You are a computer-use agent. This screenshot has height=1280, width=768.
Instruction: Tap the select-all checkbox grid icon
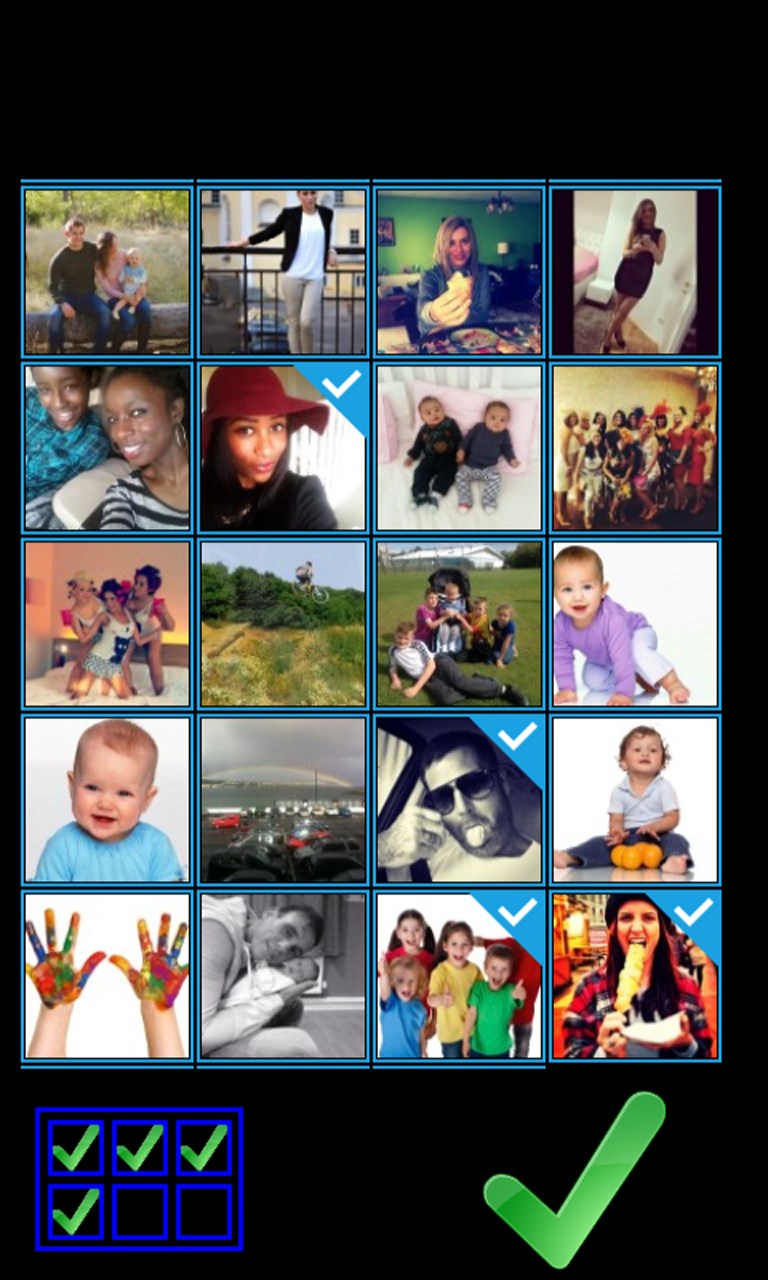pyautogui.click(x=140, y=1179)
